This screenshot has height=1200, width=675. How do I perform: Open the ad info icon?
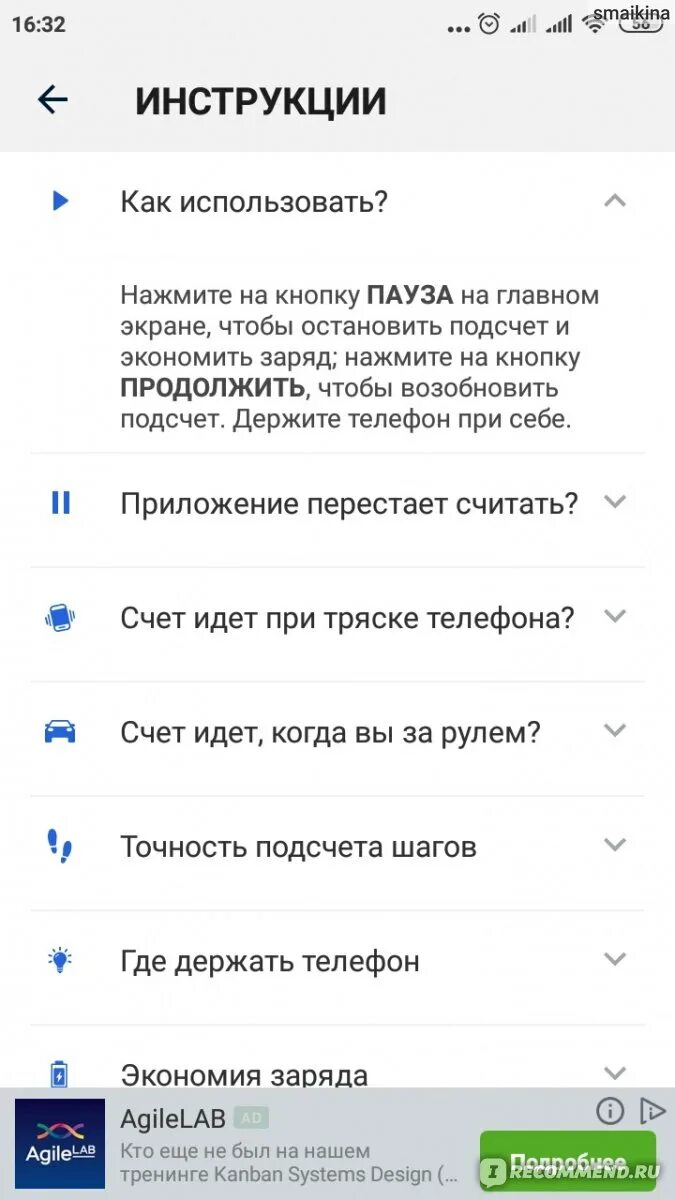coord(609,1110)
